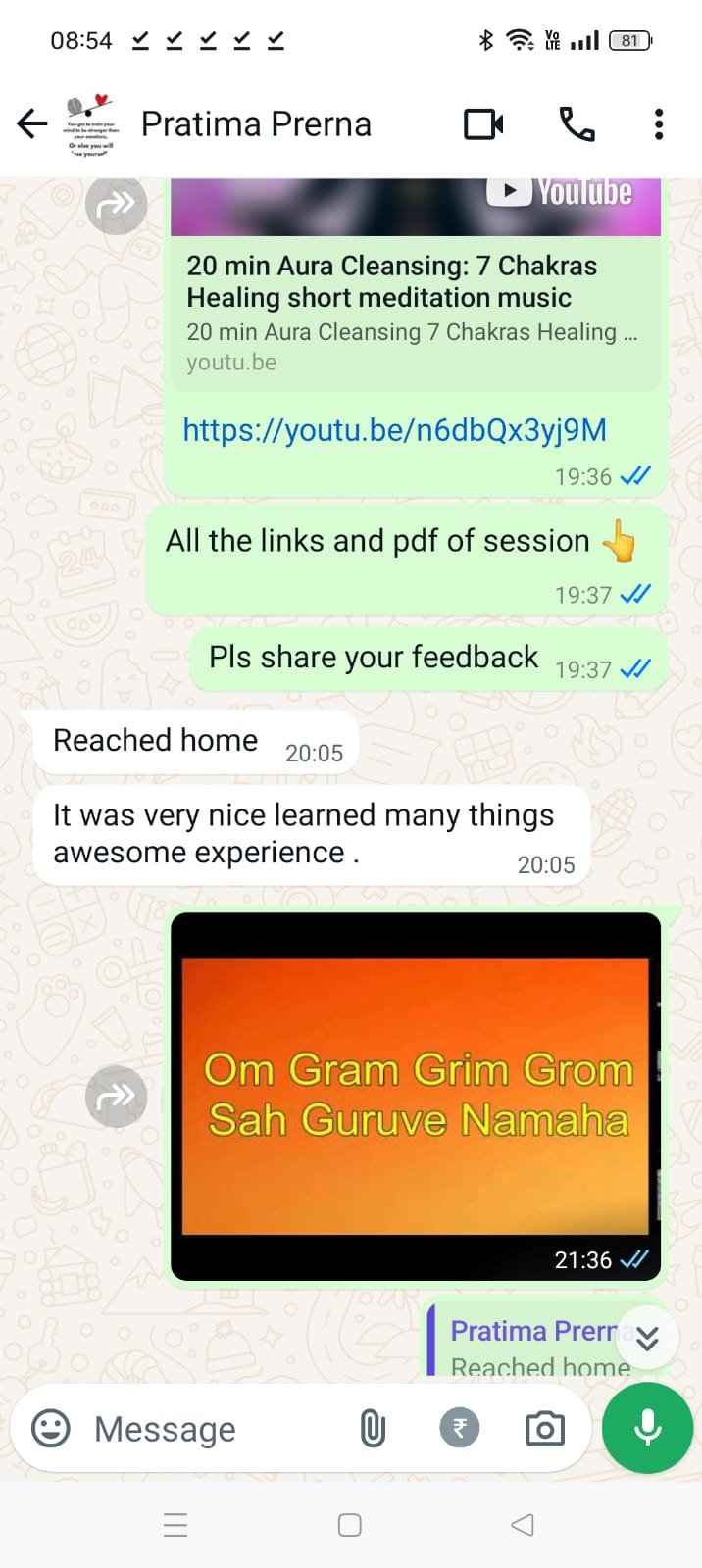
Task: Jump to the latest messages
Action: point(647,1339)
